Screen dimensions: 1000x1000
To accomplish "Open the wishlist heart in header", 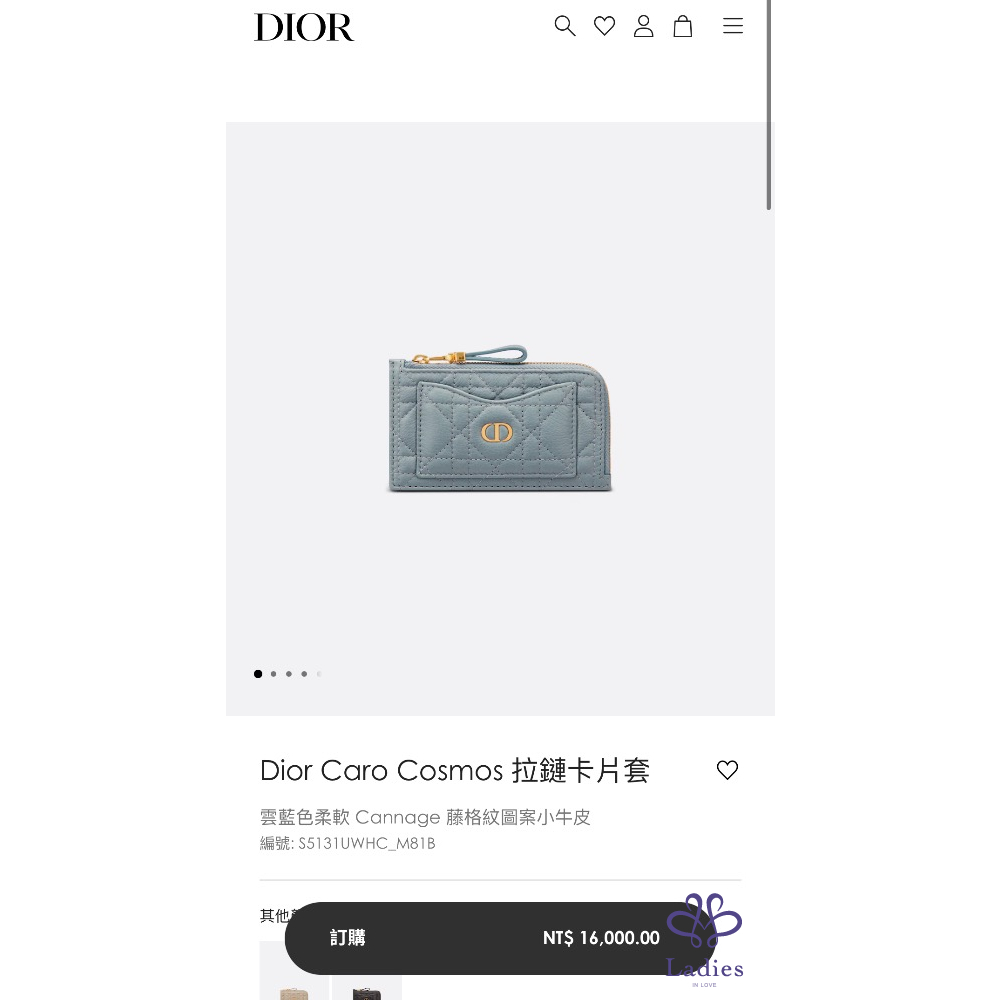I will click(604, 26).
